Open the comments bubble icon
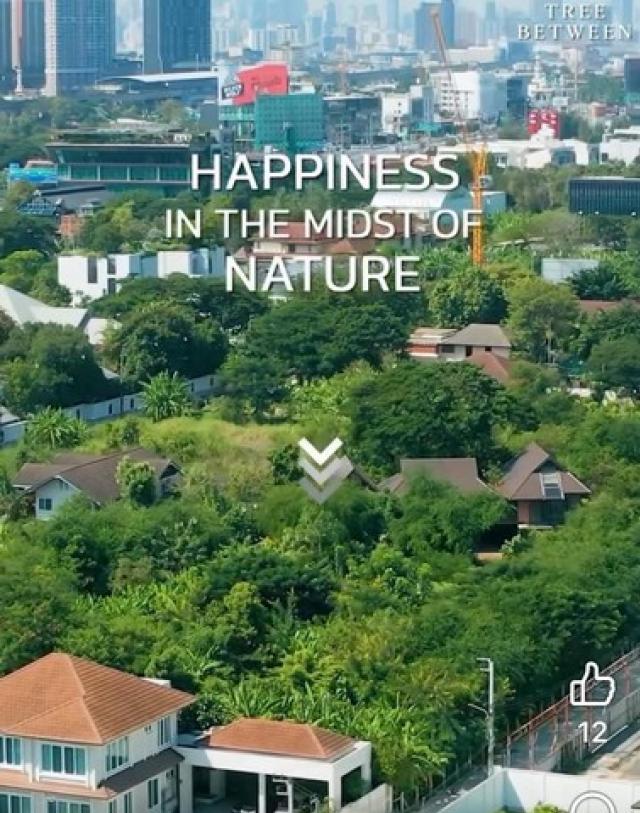This screenshot has width=640, height=813. click(592, 803)
